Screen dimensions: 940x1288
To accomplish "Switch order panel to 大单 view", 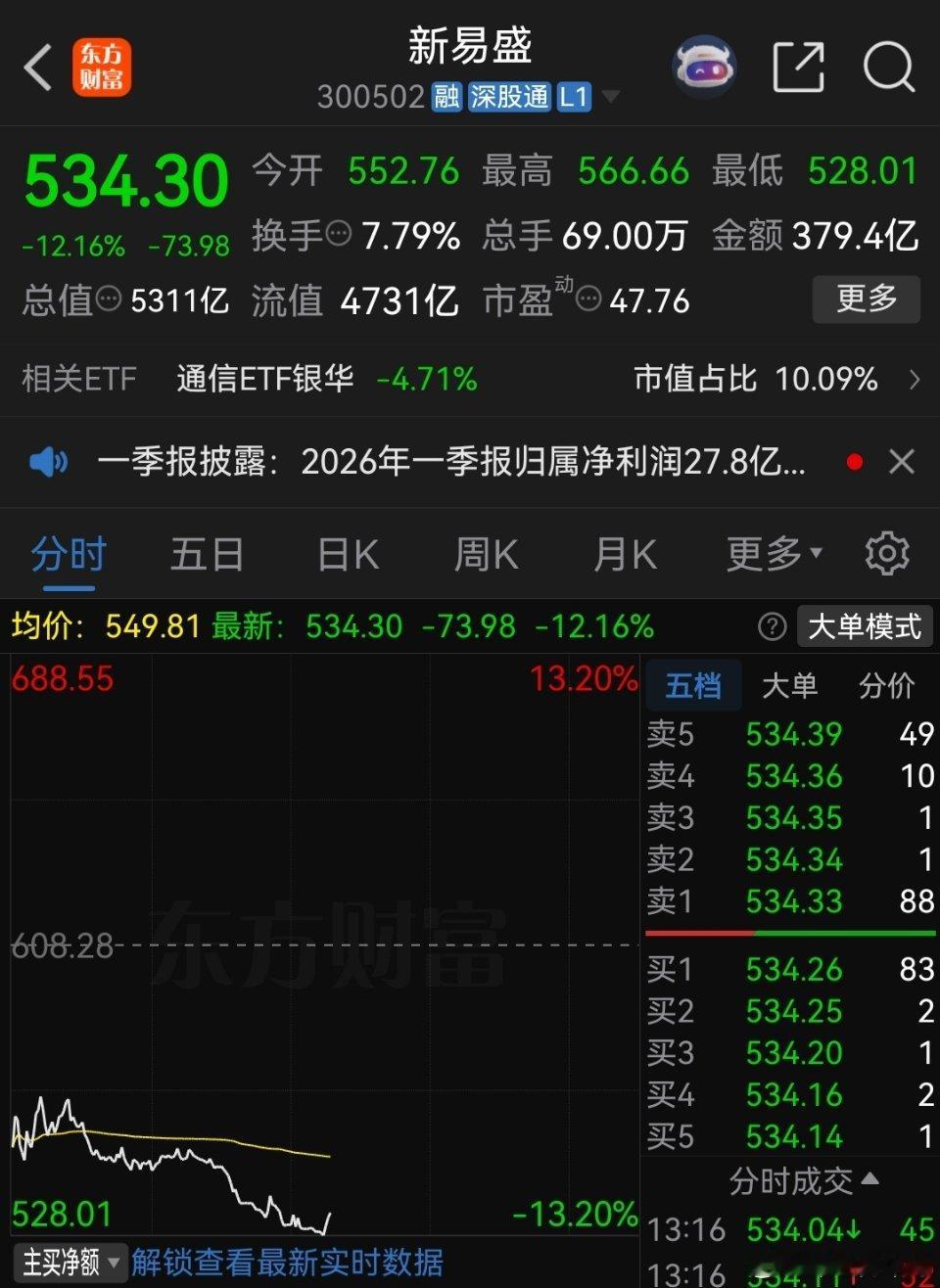I will (x=790, y=686).
